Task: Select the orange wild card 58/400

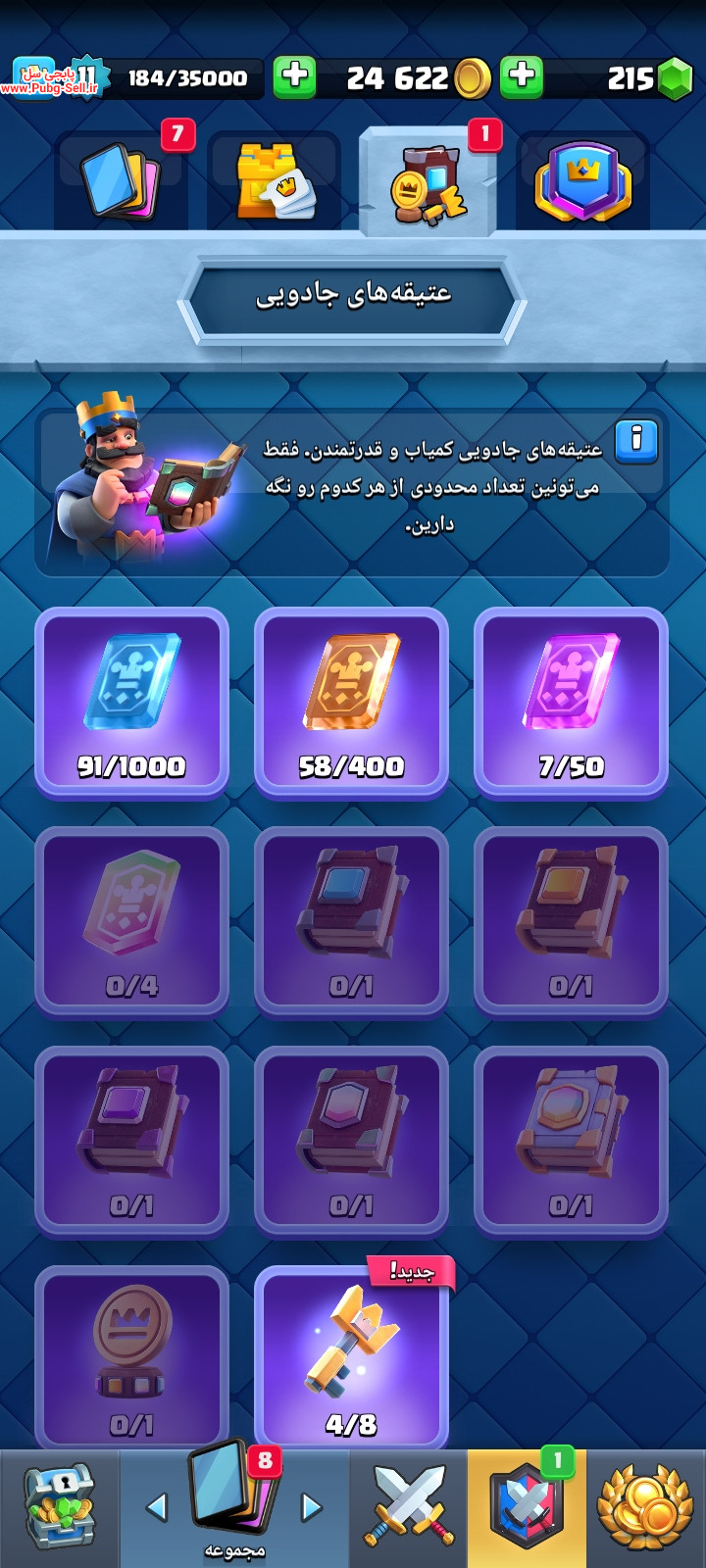Action: (x=351, y=702)
